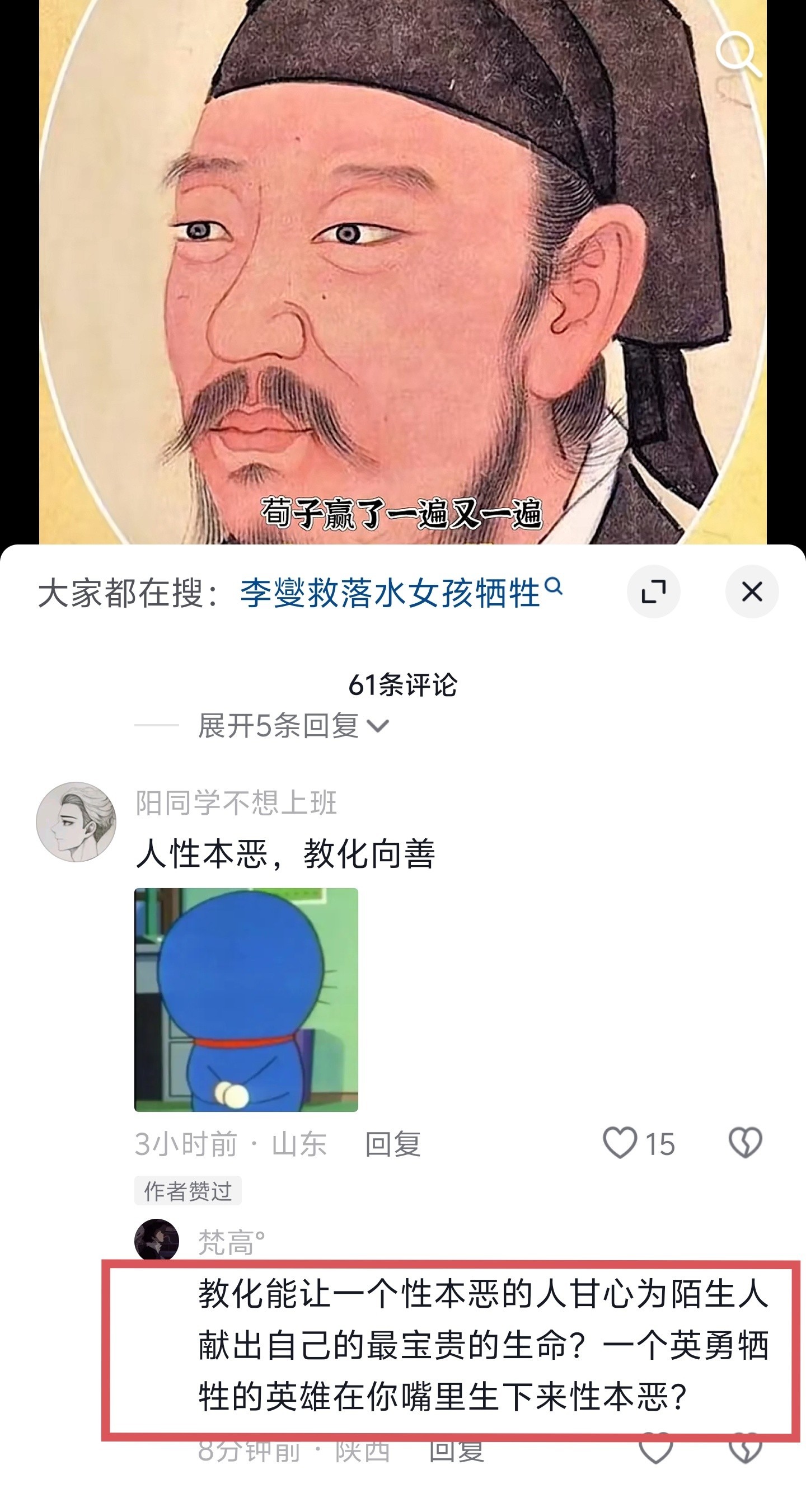Viewport: 806px width, 1512px height.
Task: Open the Doraemon image in 阳同学不想上班's comment
Action: click(246, 999)
